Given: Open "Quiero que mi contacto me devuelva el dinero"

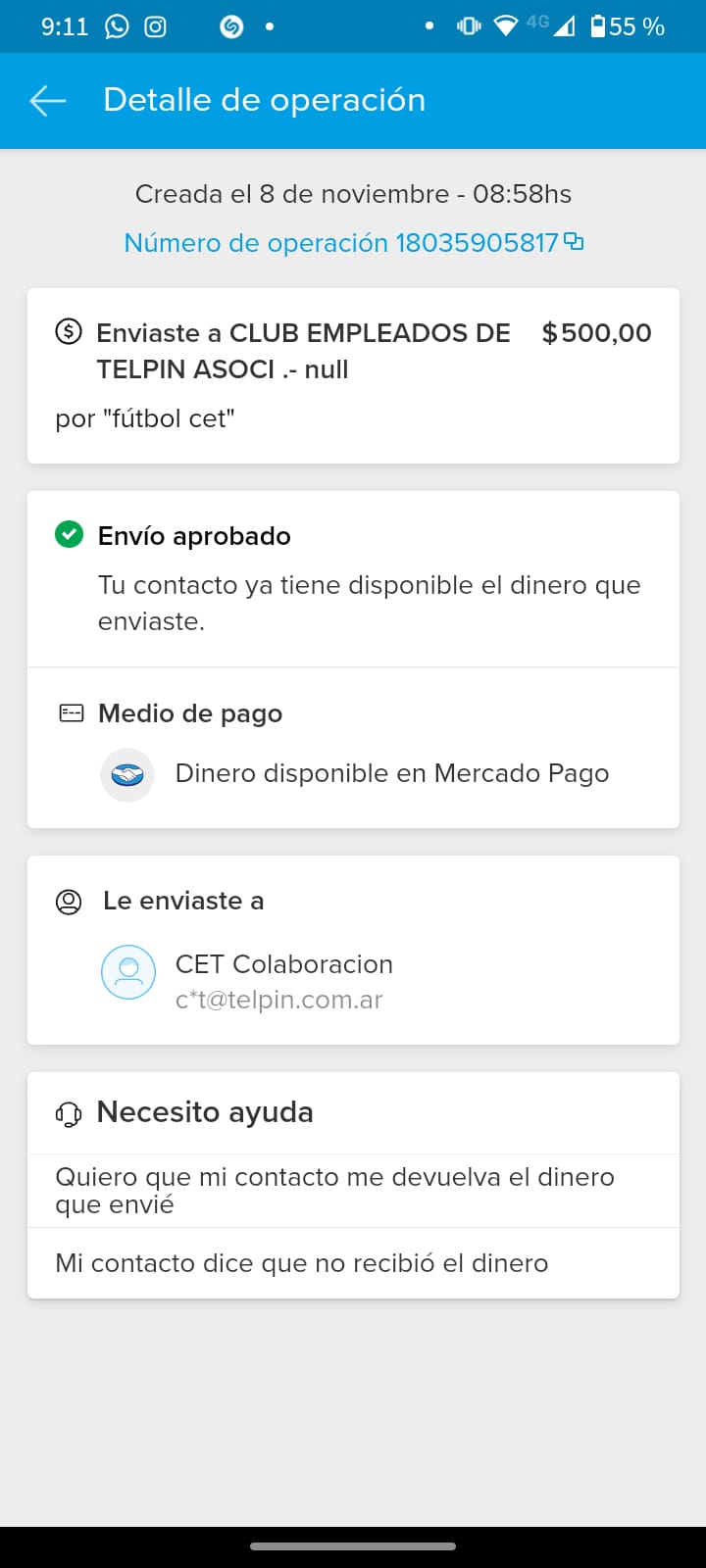Looking at the screenshot, I should coord(334,1190).
